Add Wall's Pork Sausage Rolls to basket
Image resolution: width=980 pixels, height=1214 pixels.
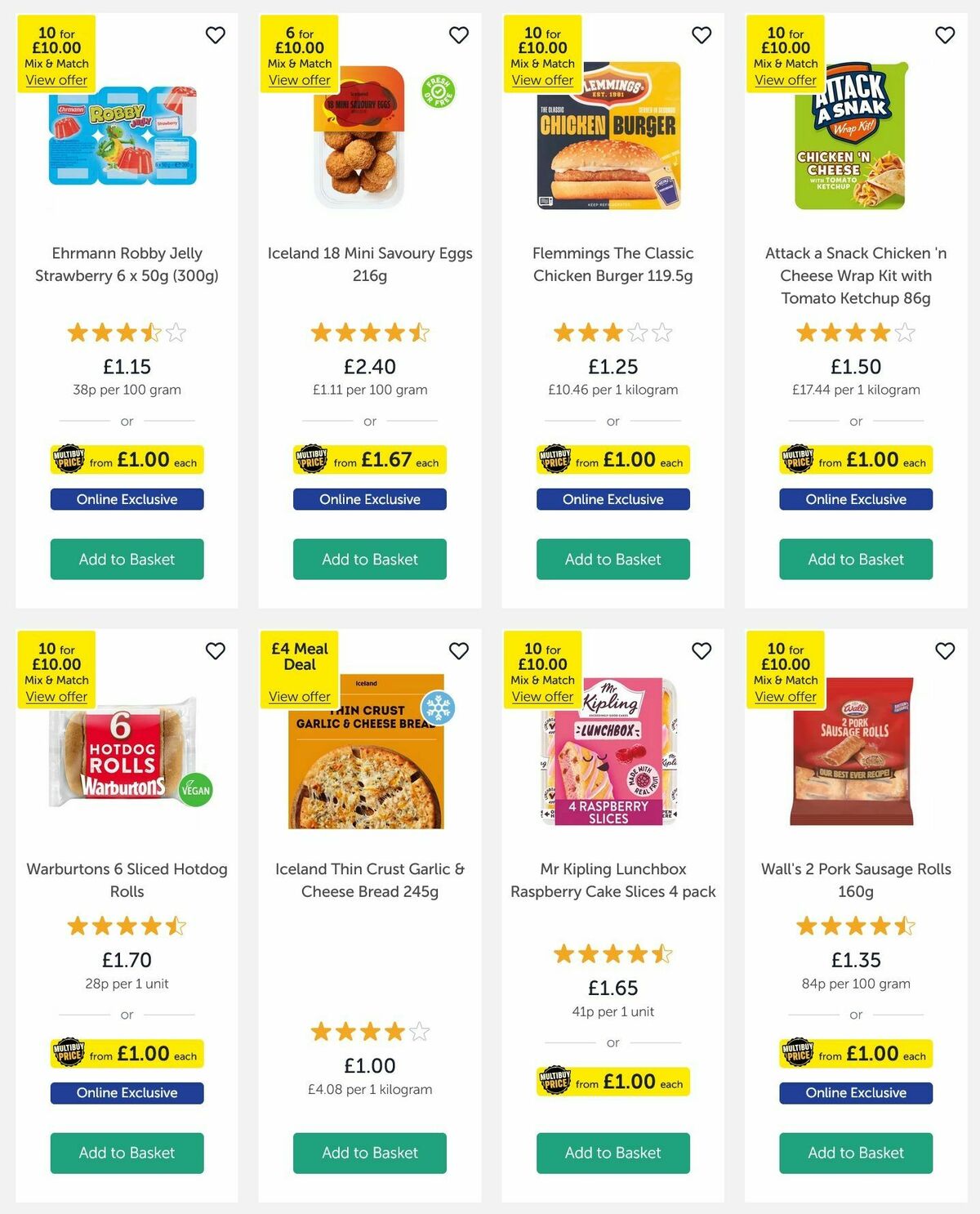(x=855, y=1154)
